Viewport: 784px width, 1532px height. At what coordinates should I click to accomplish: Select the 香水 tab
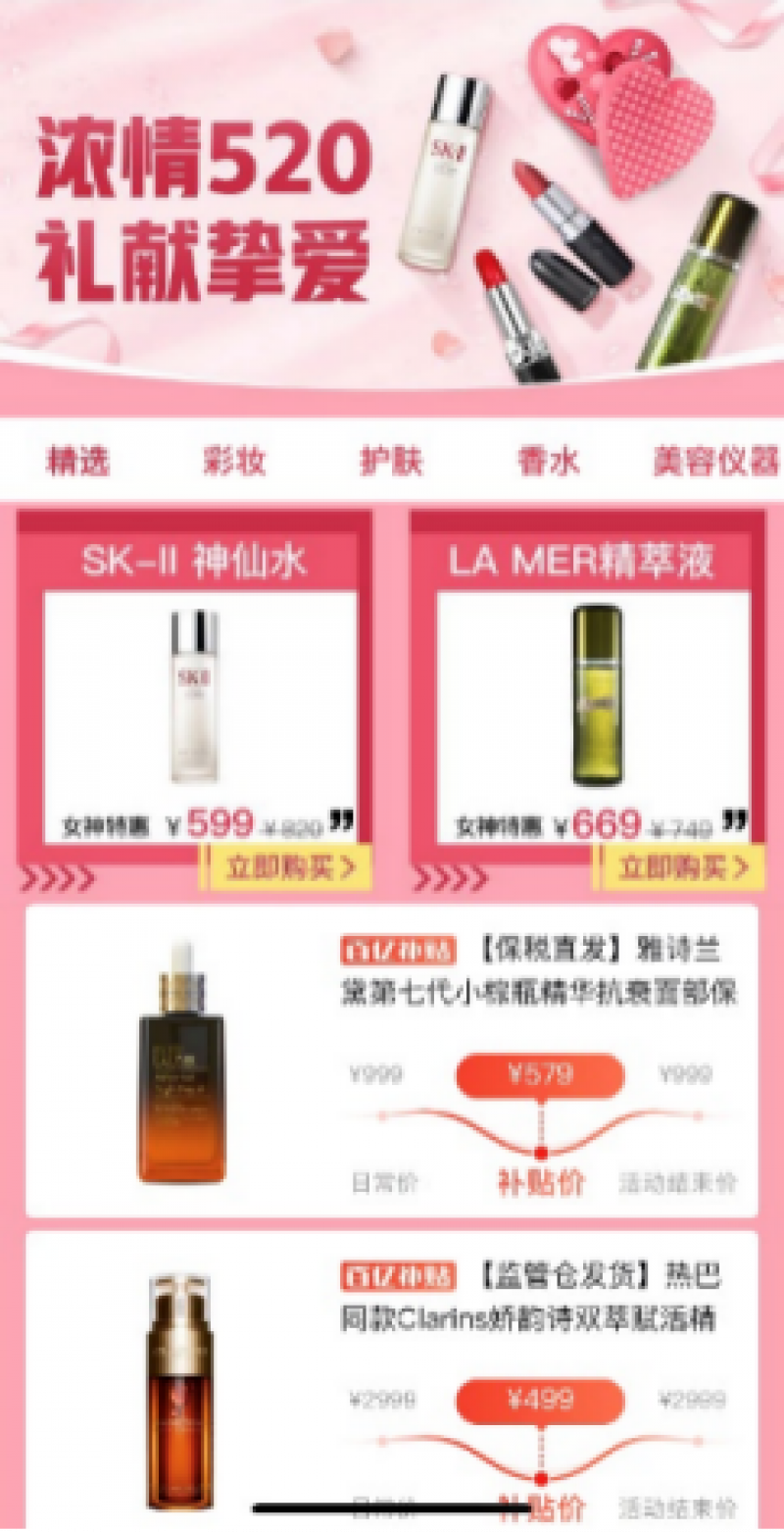[548, 460]
